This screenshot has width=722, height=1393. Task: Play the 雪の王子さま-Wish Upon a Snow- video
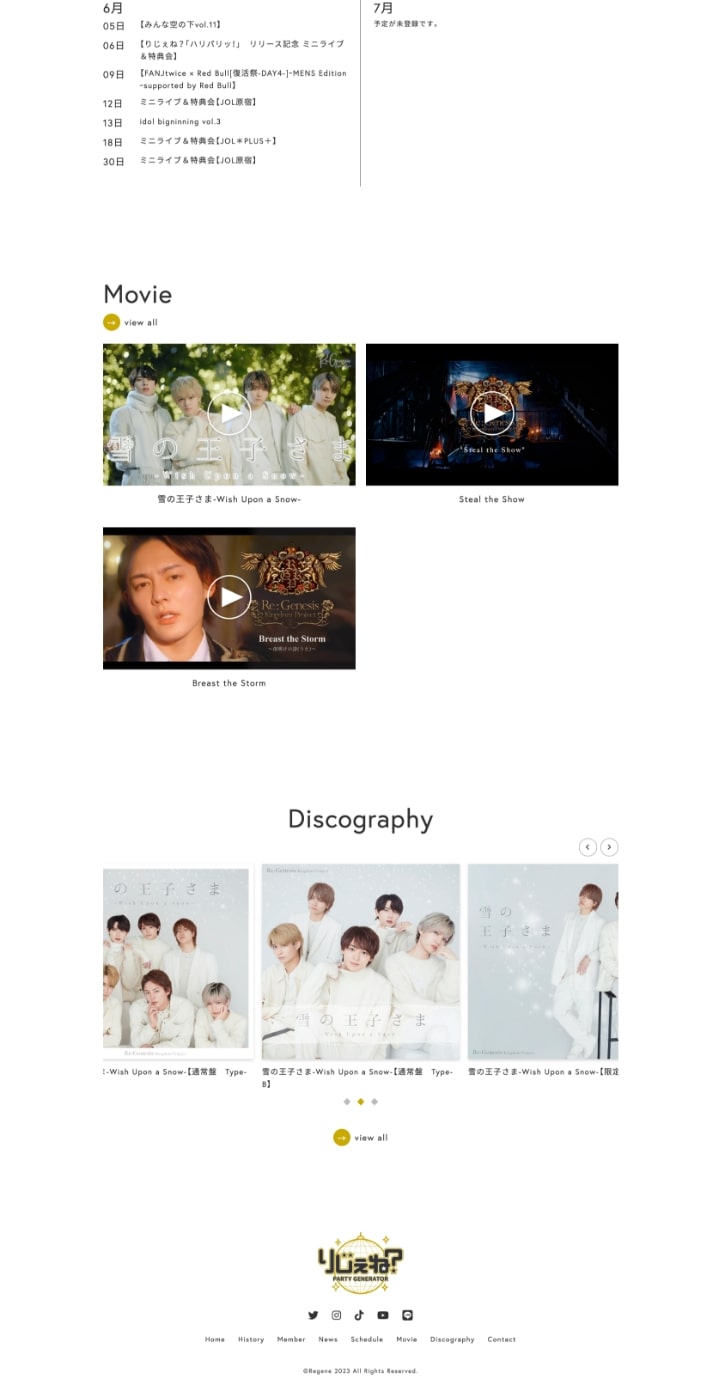coord(229,413)
